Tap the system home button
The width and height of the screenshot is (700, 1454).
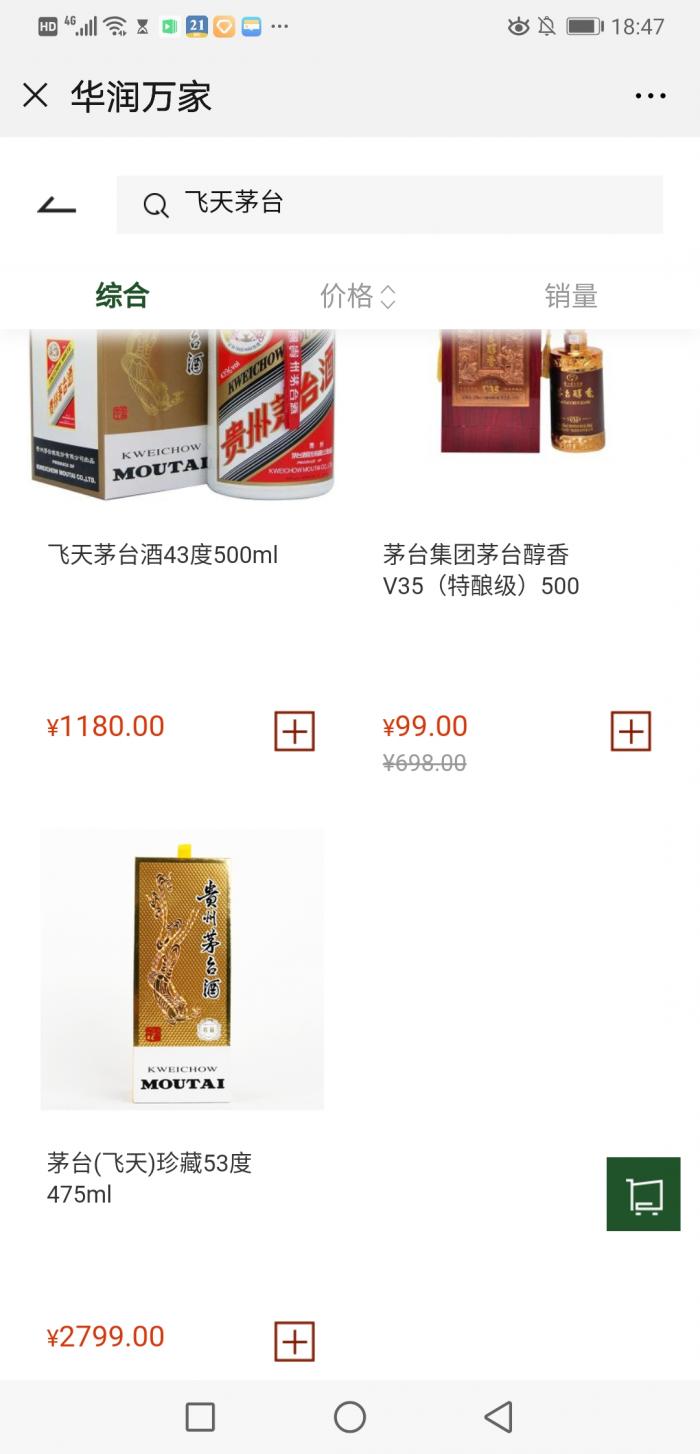click(x=350, y=1417)
